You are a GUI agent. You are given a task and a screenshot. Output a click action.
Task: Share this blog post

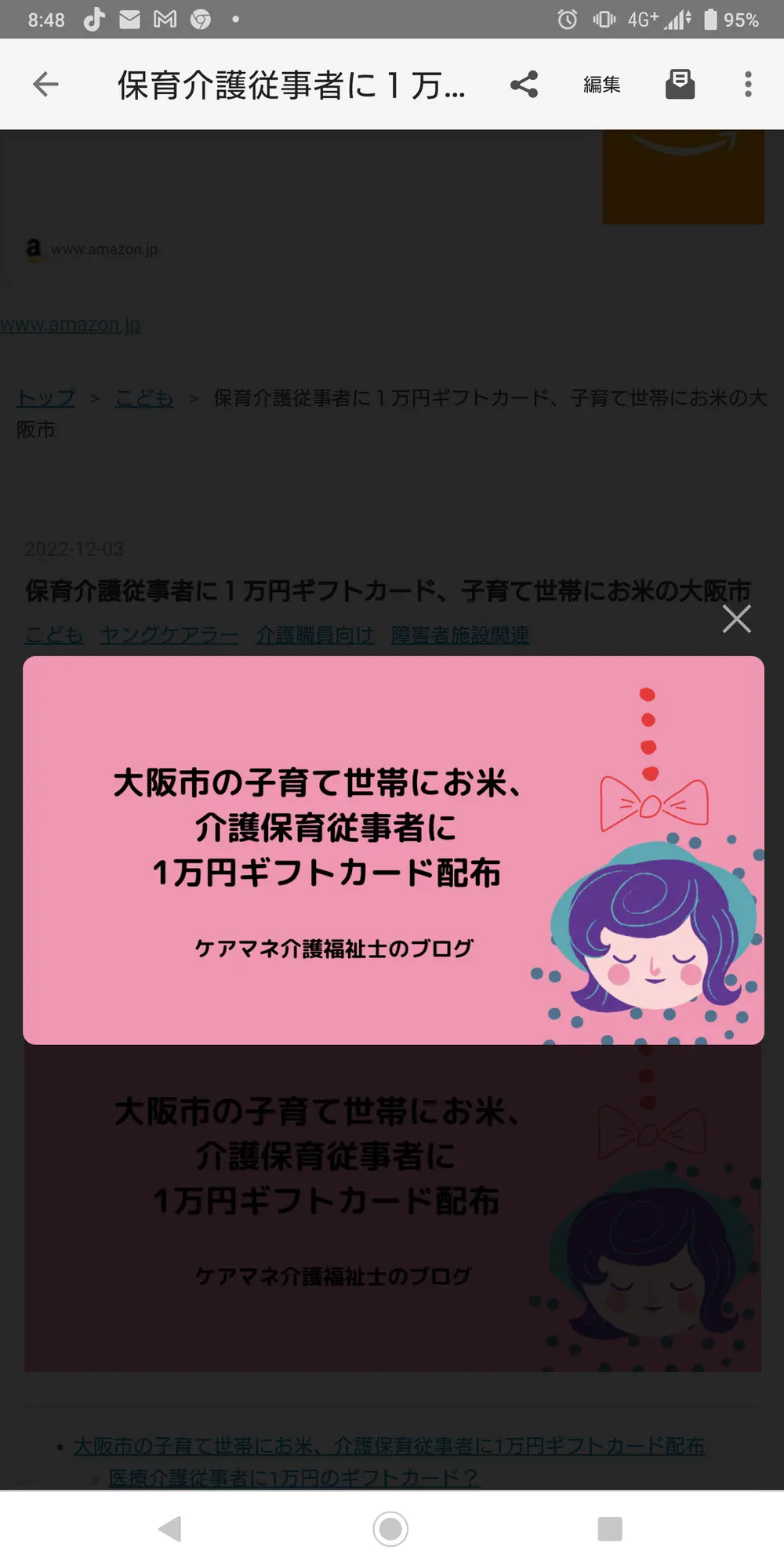(x=524, y=84)
